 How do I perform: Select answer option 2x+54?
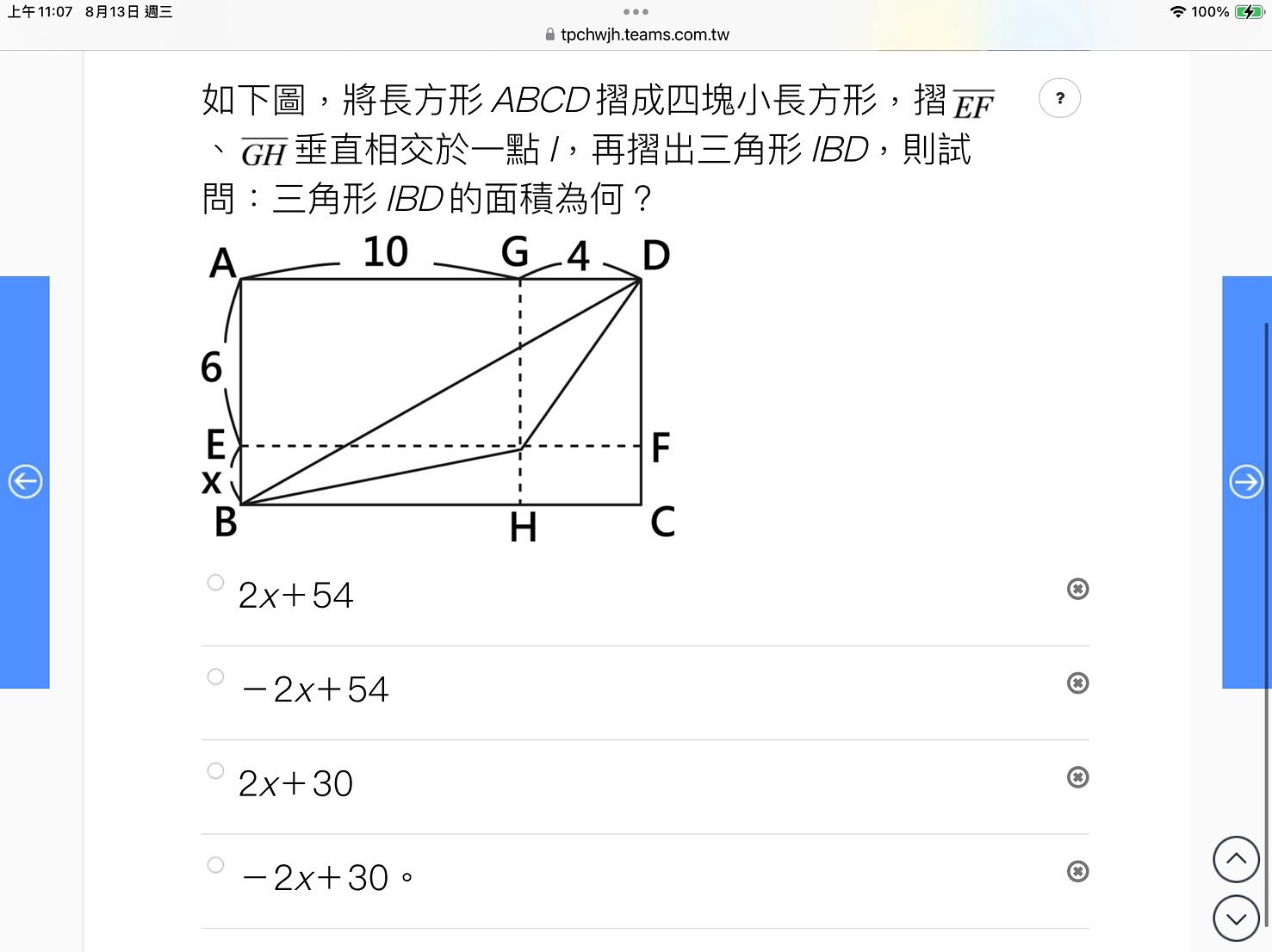215,583
